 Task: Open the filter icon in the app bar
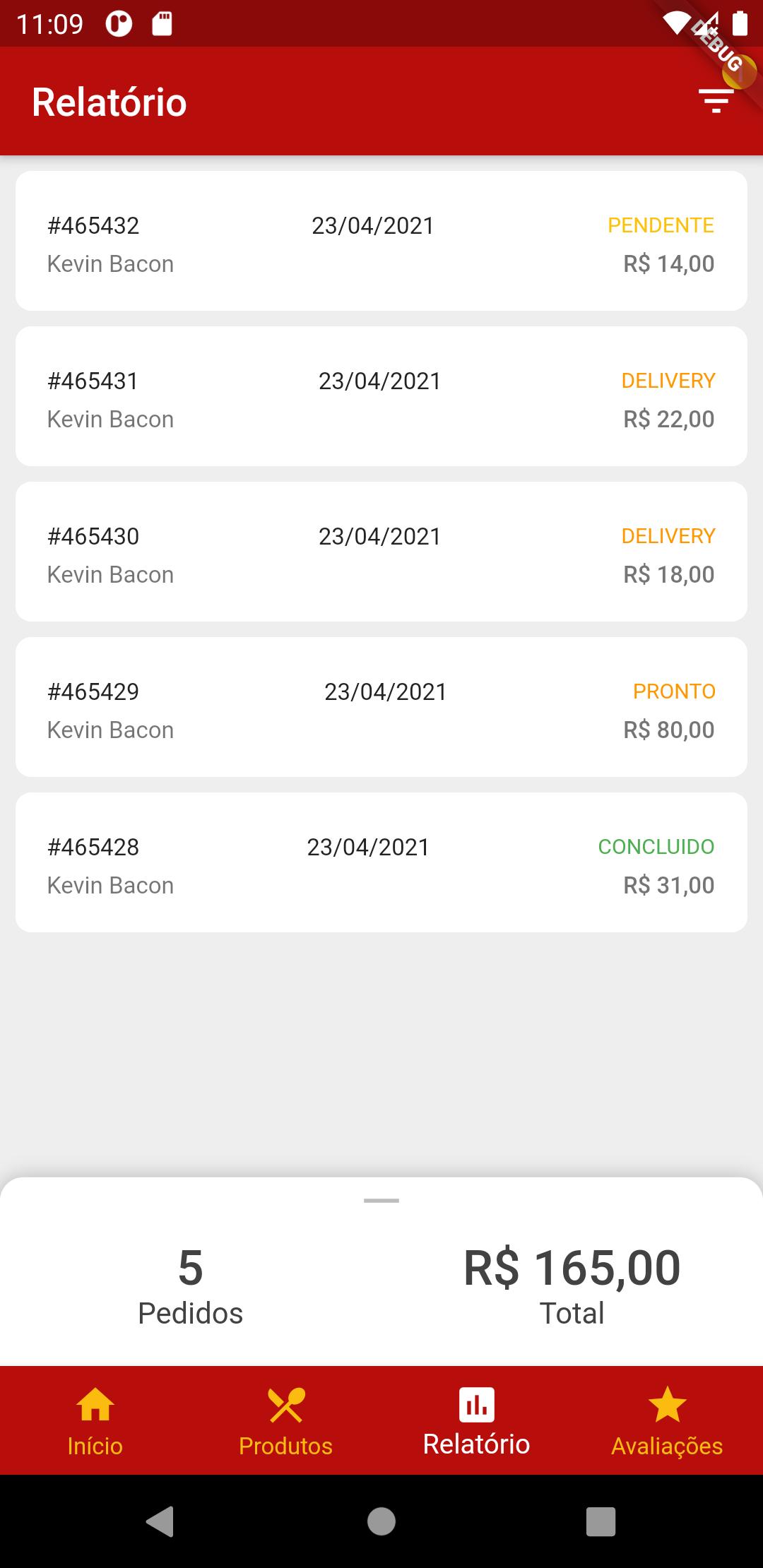[716, 101]
